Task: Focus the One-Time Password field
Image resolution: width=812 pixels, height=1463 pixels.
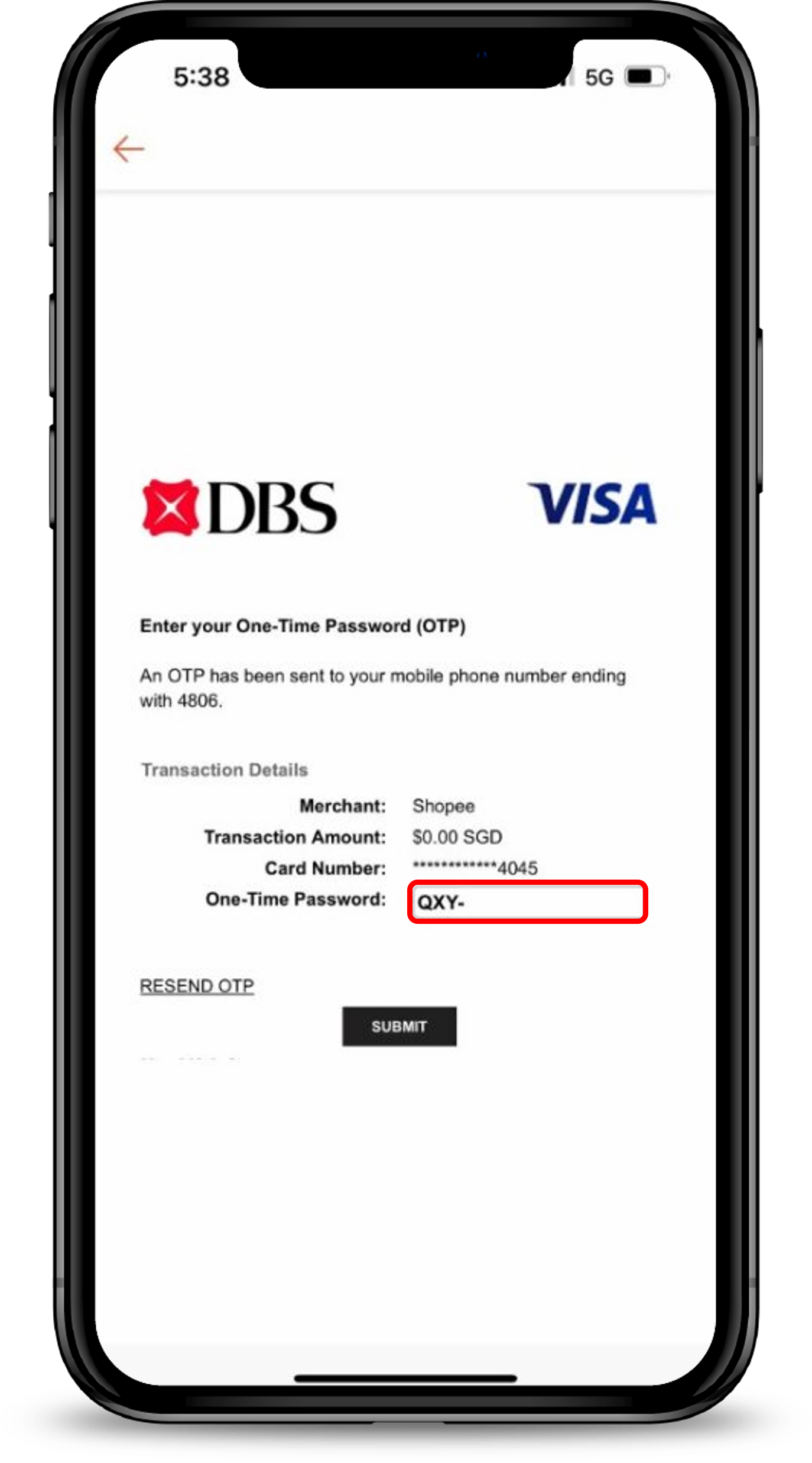Action: (527, 902)
